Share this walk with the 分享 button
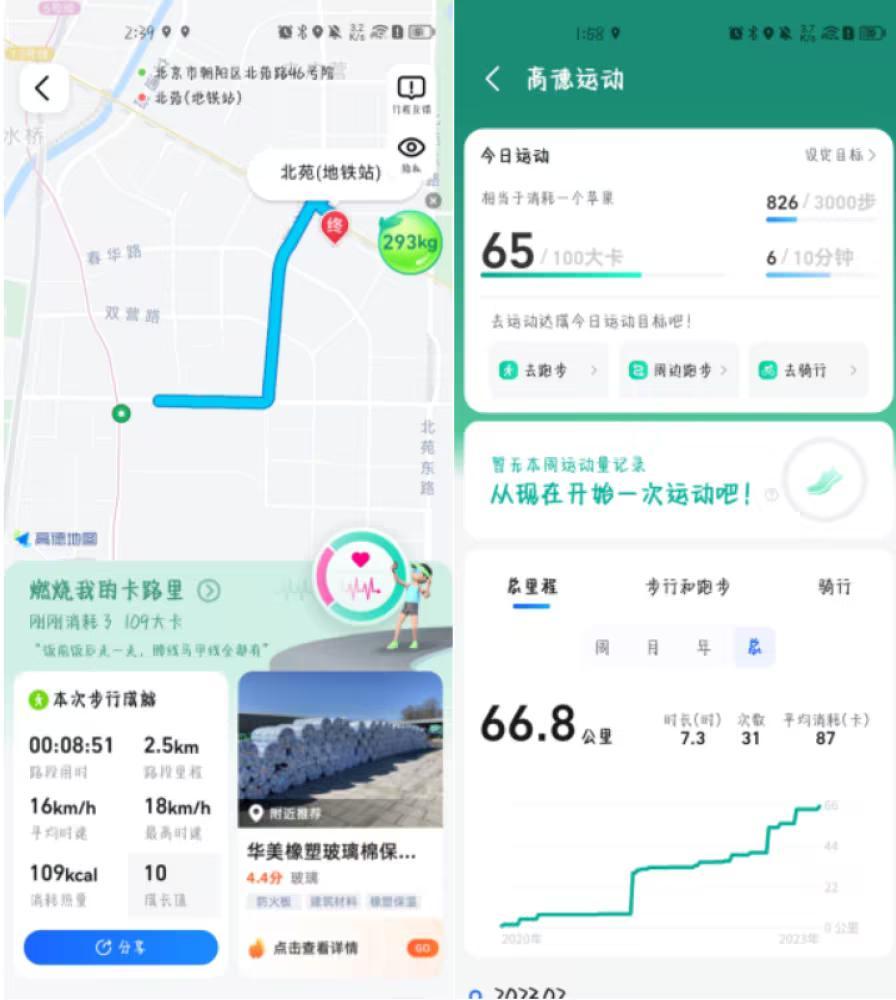Image resolution: width=896 pixels, height=1000 pixels. pos(120,947)
